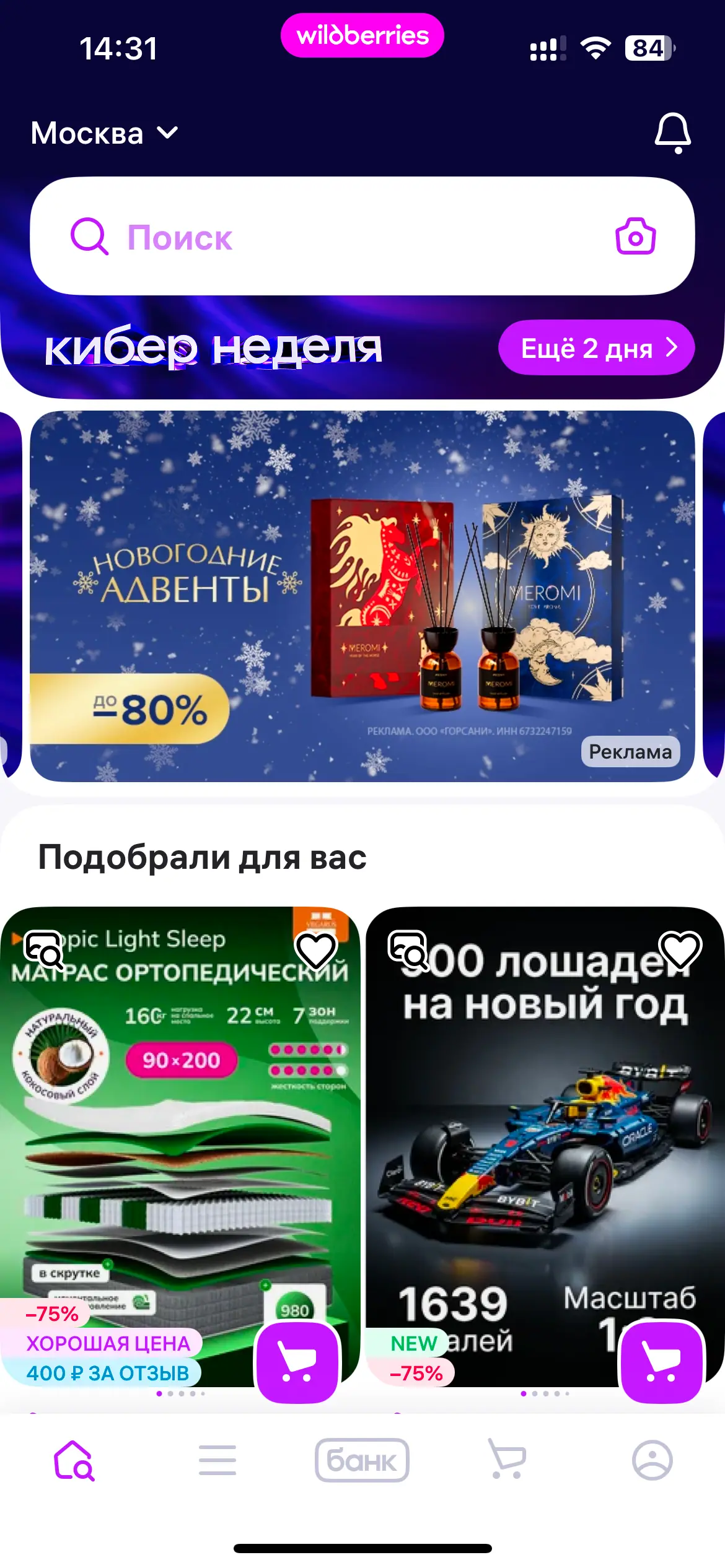Open the notifications bell
This screenshot has width=725, height=1568.
tap(672, 133)
